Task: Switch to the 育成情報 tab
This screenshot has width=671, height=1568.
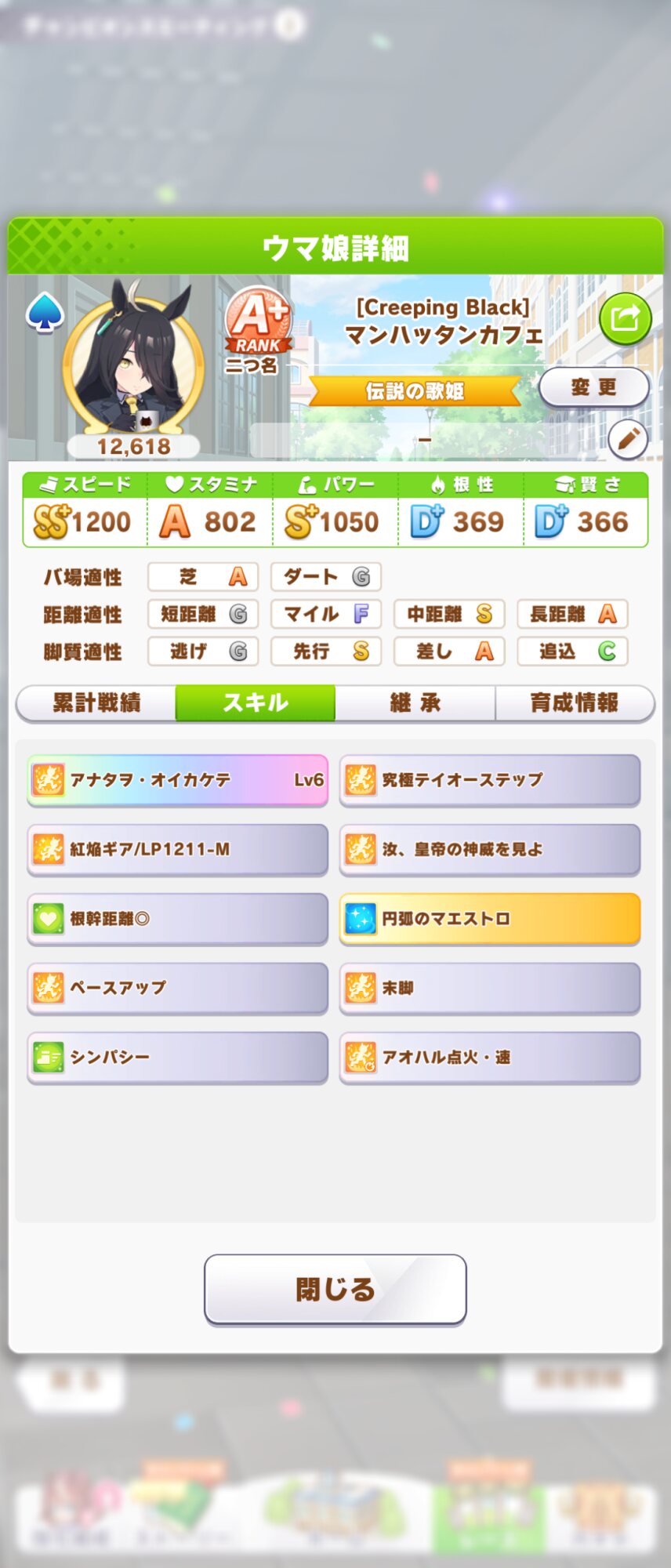Action: 574,702
